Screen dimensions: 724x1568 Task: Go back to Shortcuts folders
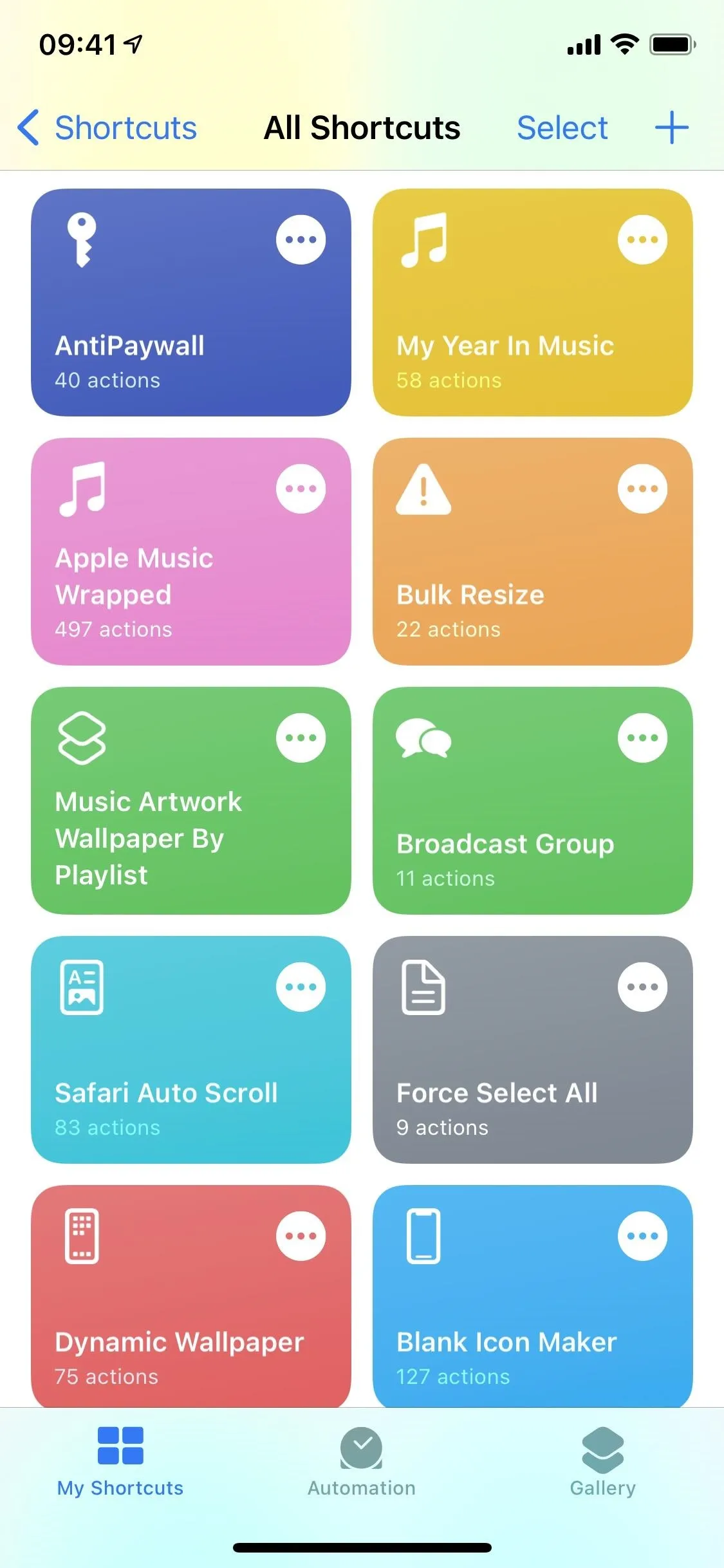coord(107,127)
